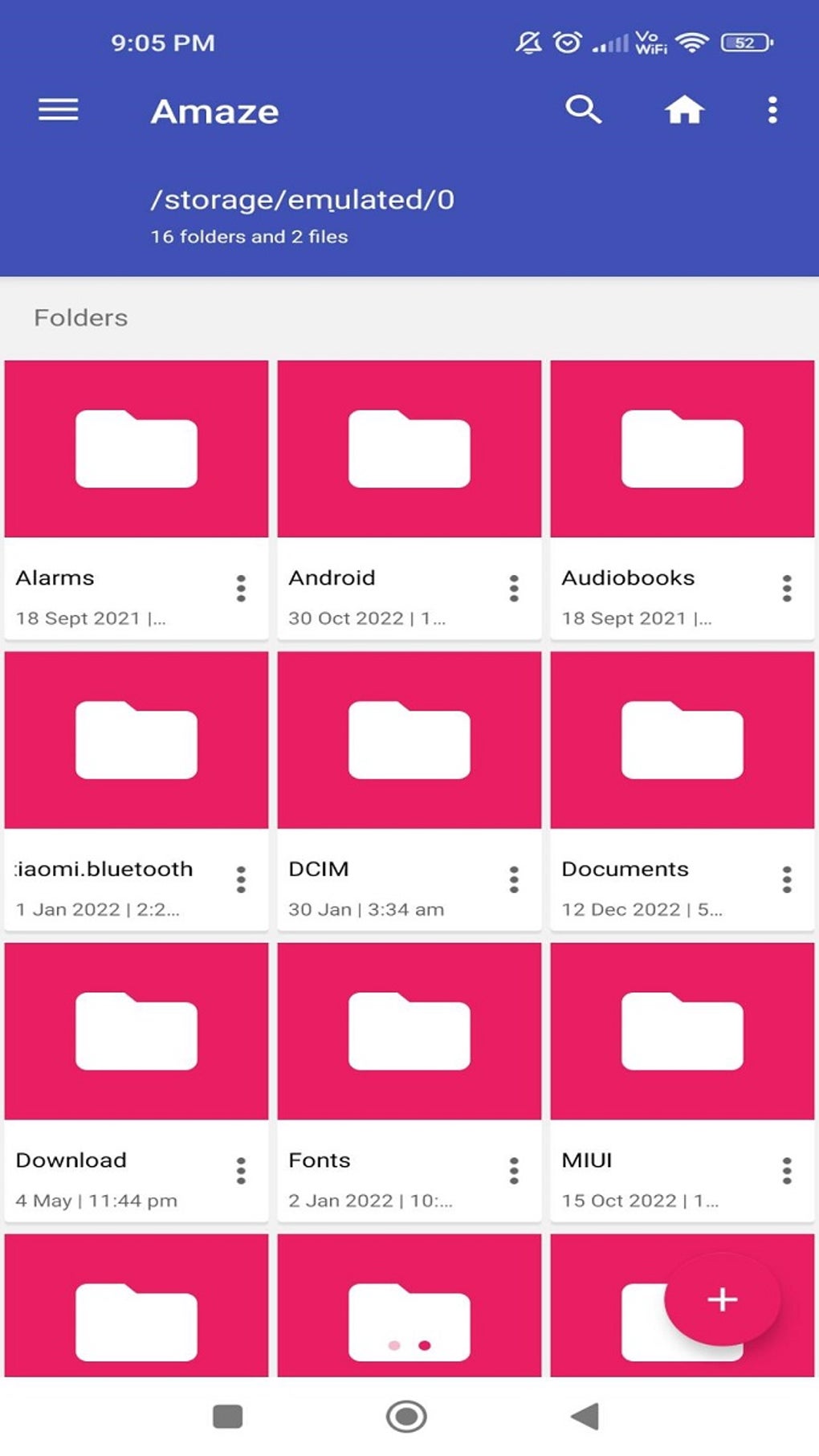Viewport: 819px width, 1456px height.
Task: Show options for the Android folder
Action: 514,589
